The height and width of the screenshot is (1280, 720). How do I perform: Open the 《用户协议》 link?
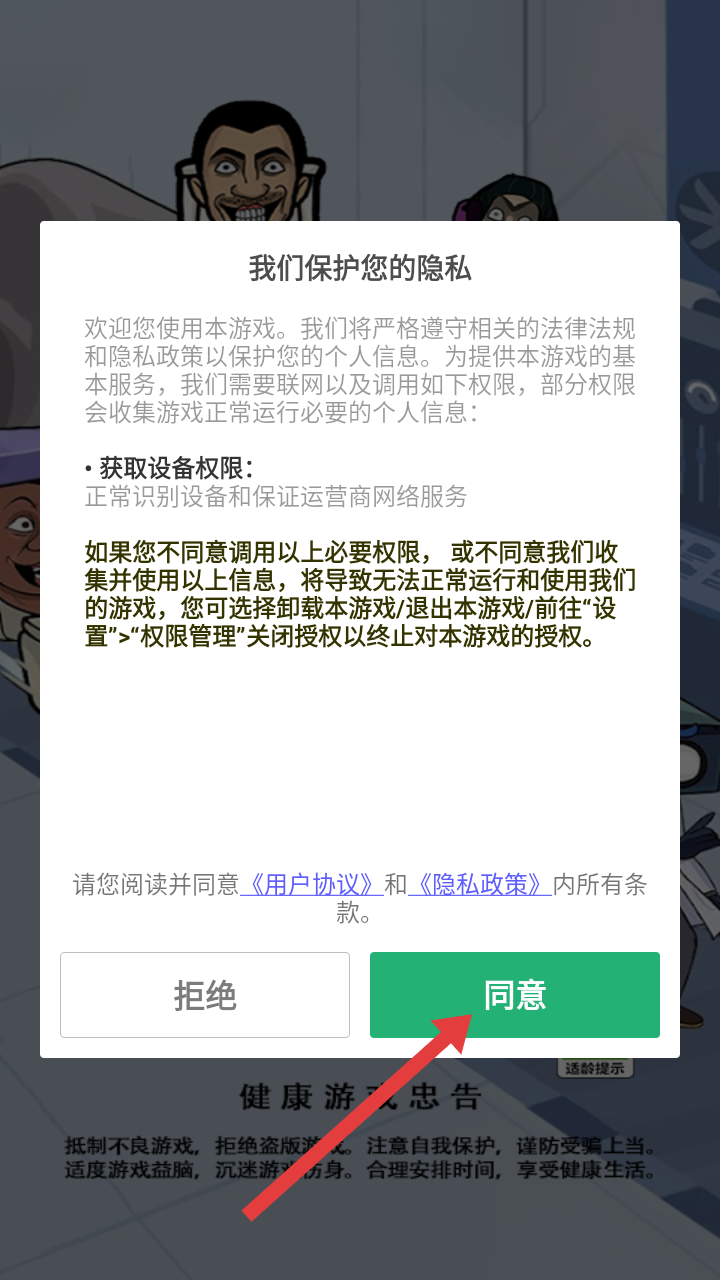click(x=313, y=885)
